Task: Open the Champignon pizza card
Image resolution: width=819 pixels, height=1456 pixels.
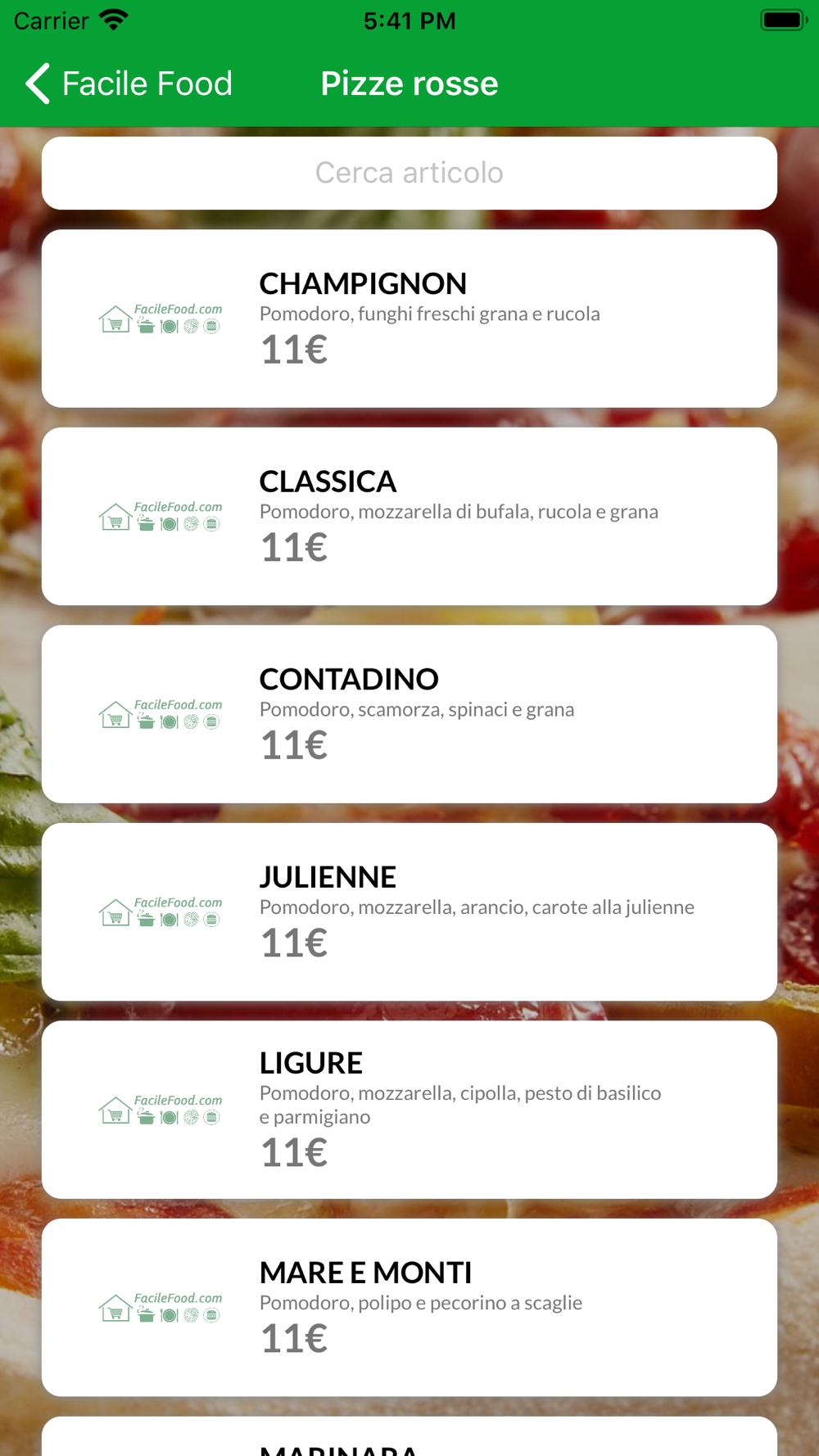Action: 409,318
